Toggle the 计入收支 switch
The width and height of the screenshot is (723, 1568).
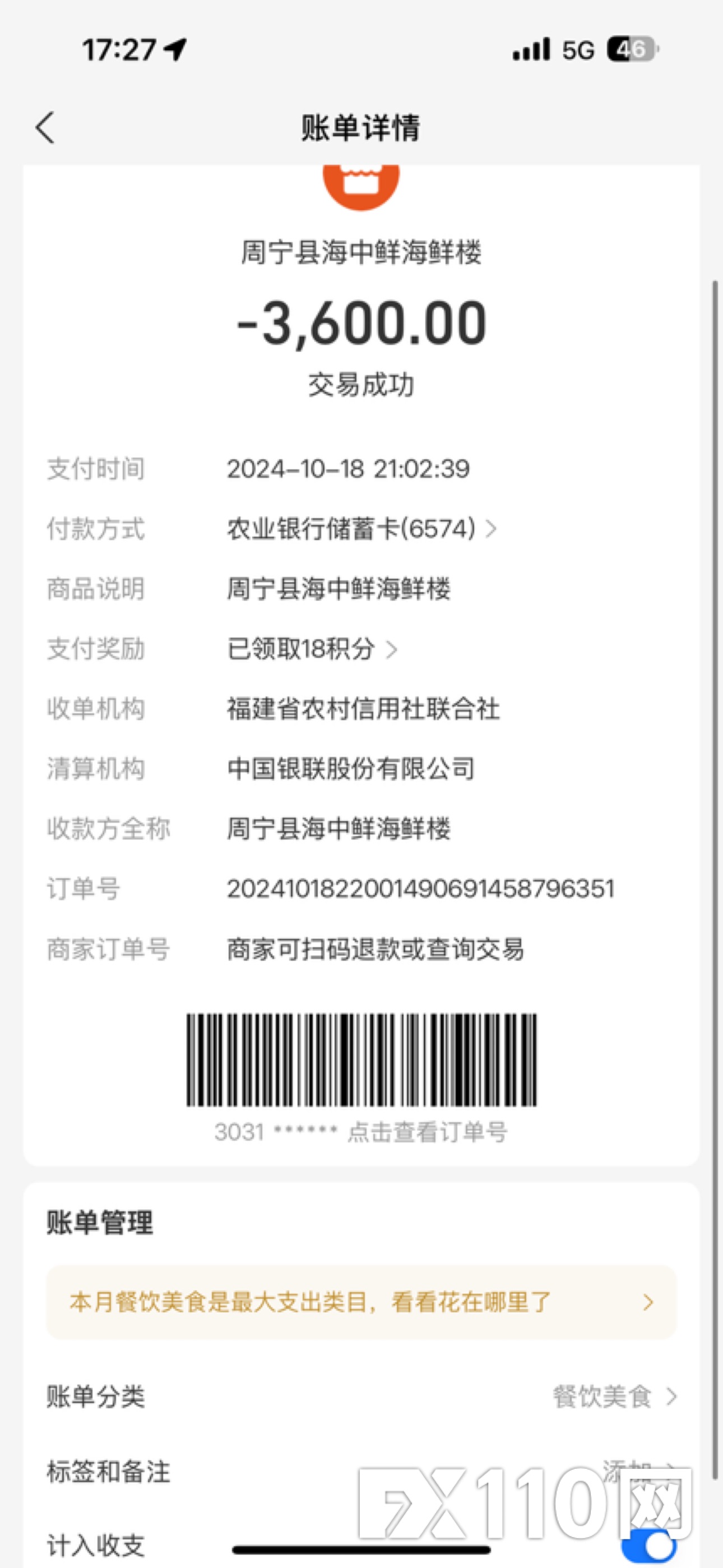(x=648, y=1545)
